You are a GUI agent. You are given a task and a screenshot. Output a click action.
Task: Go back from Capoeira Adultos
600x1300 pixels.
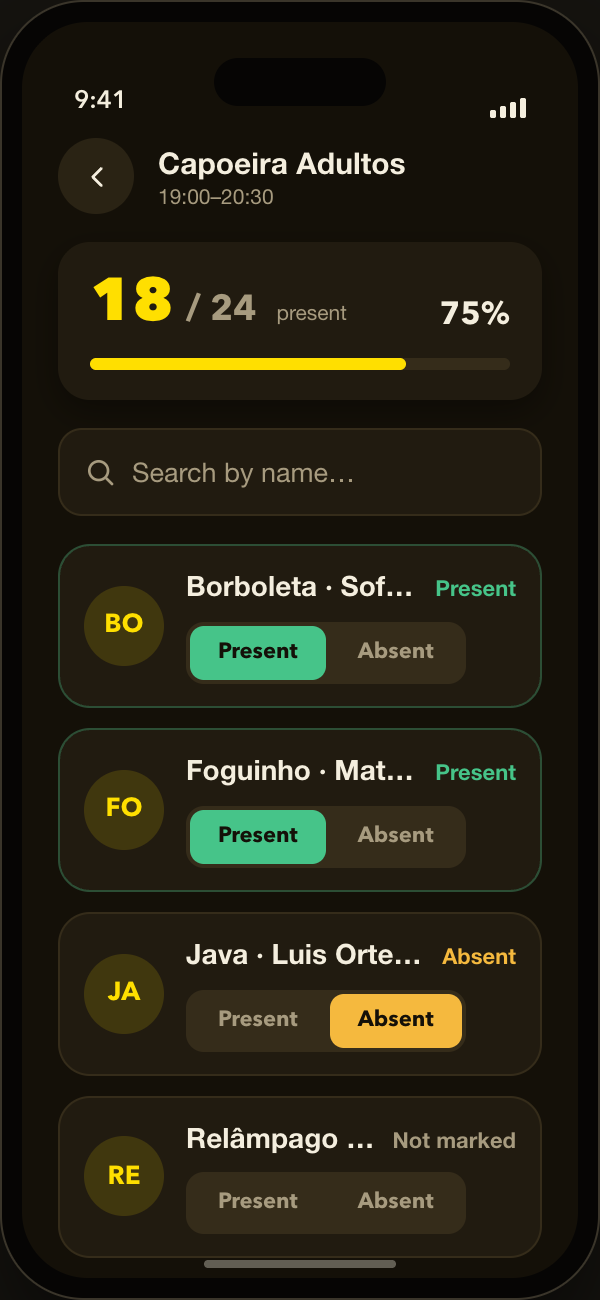click(96, 177)
